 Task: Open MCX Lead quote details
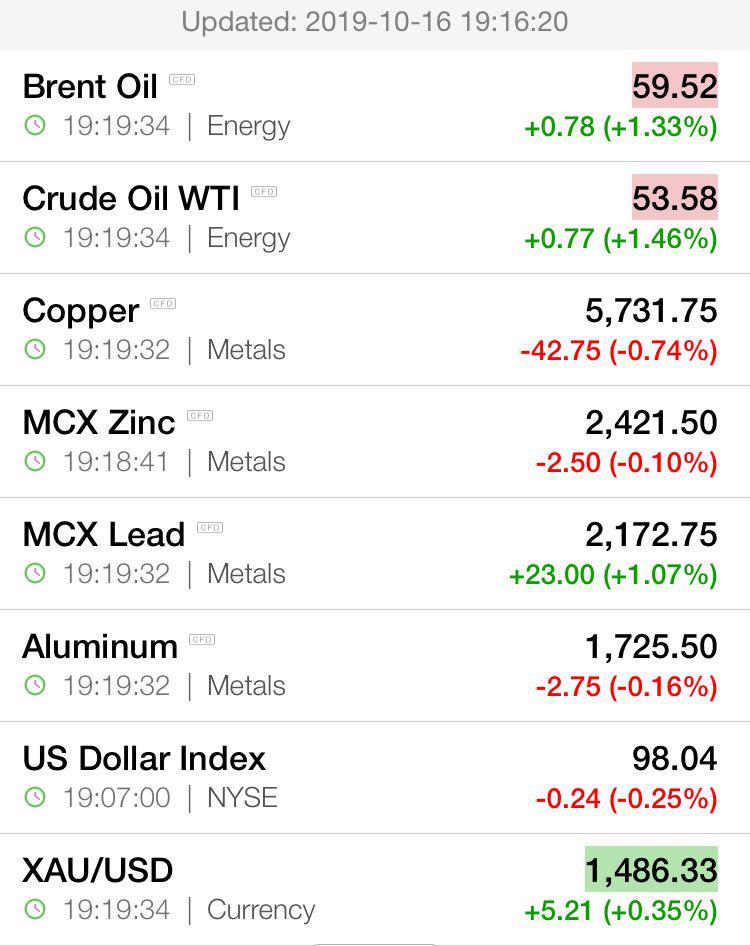click(x=375, y=553)
